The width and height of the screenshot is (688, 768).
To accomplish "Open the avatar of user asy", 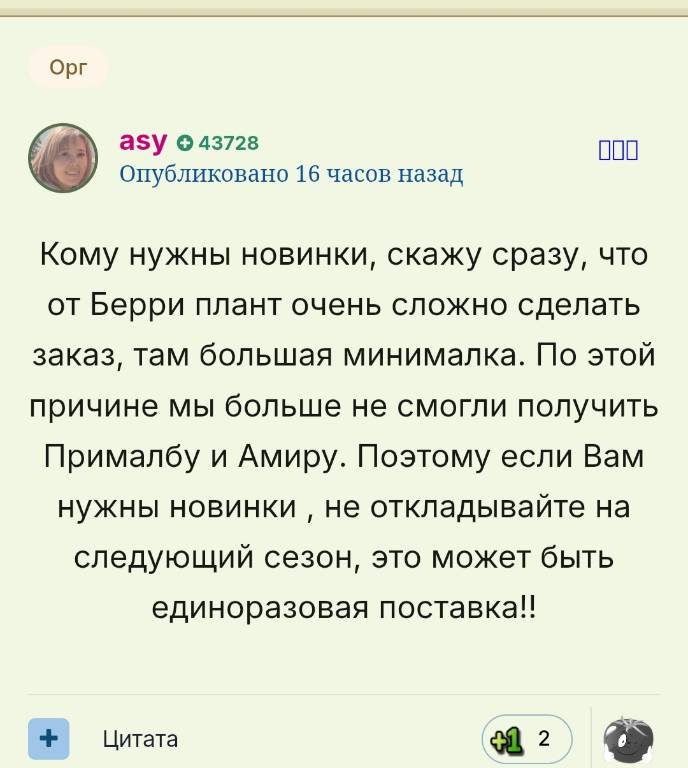I will click(x=63, y=158).
